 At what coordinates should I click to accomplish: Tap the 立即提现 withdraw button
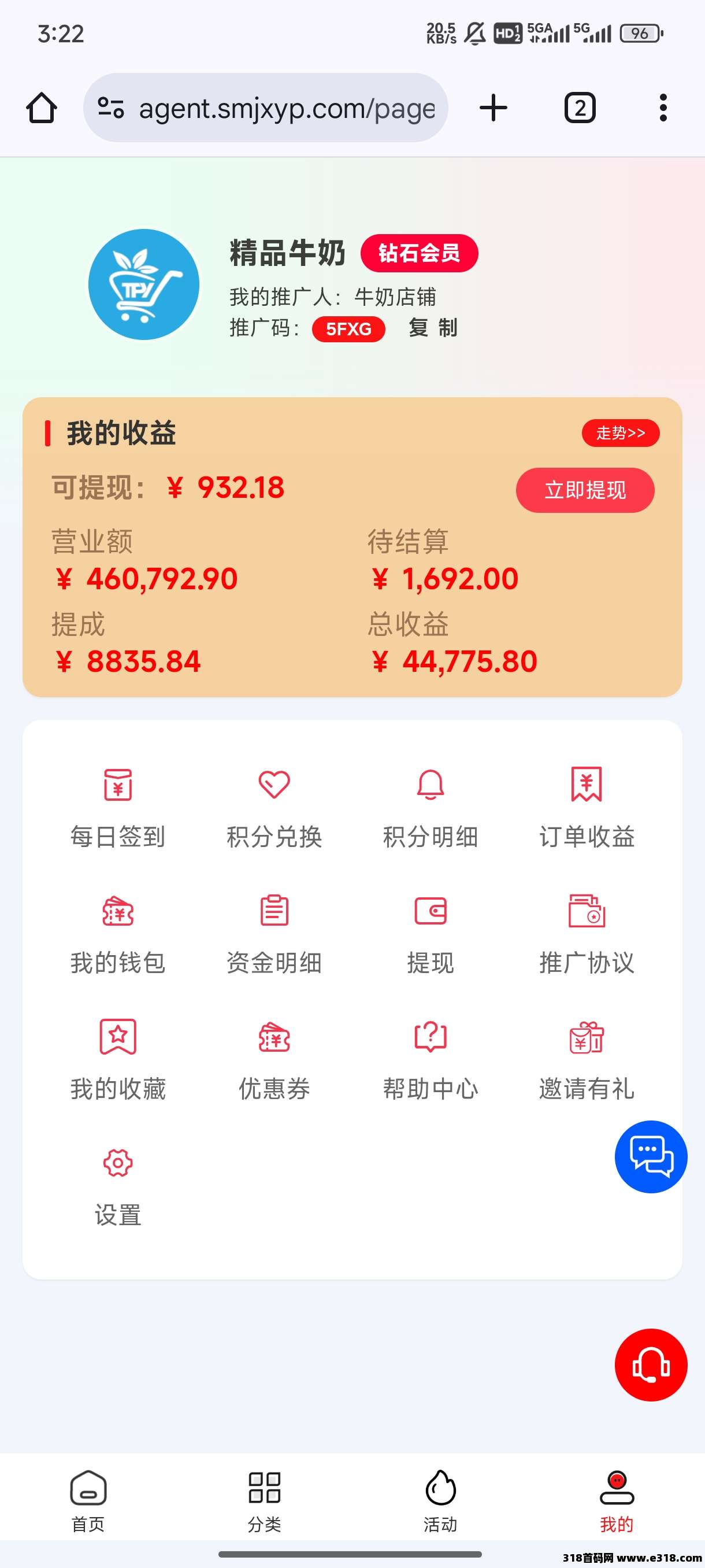click(585, 490)
